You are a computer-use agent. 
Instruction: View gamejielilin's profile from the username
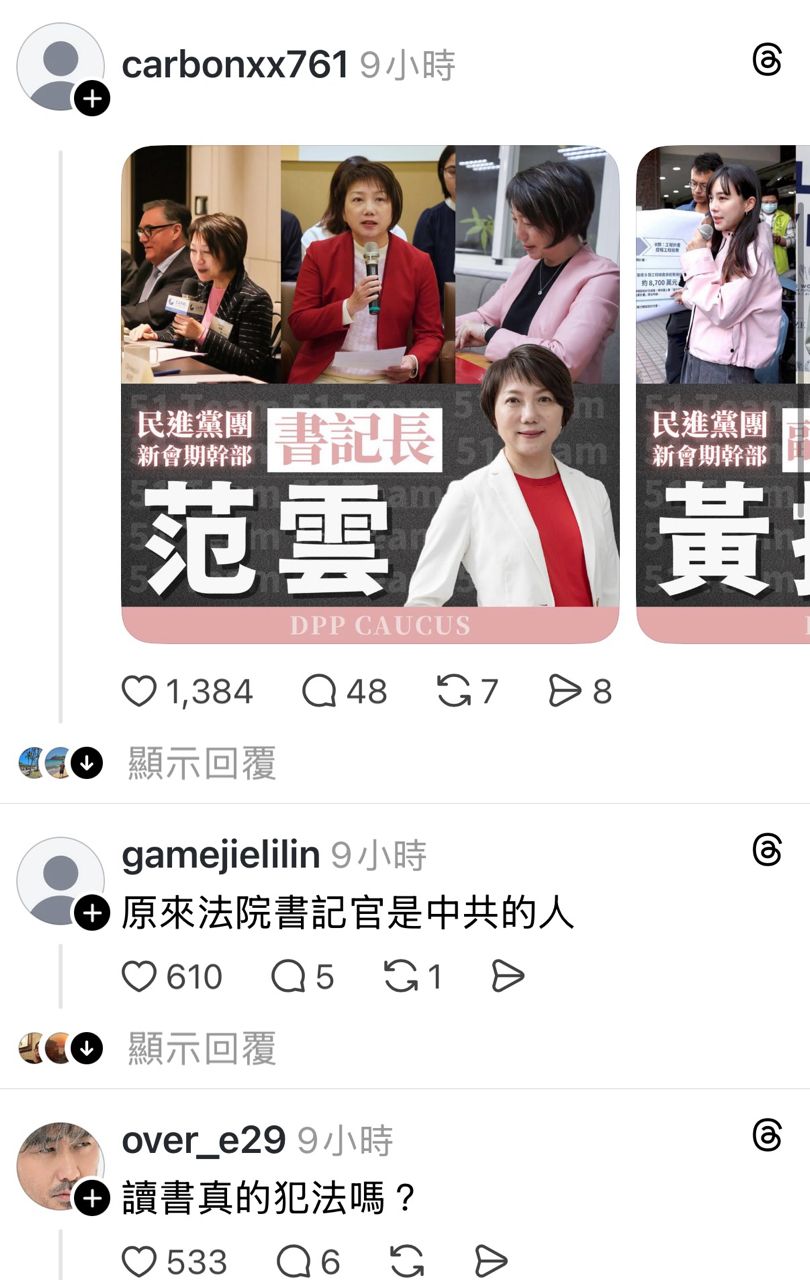220,855
